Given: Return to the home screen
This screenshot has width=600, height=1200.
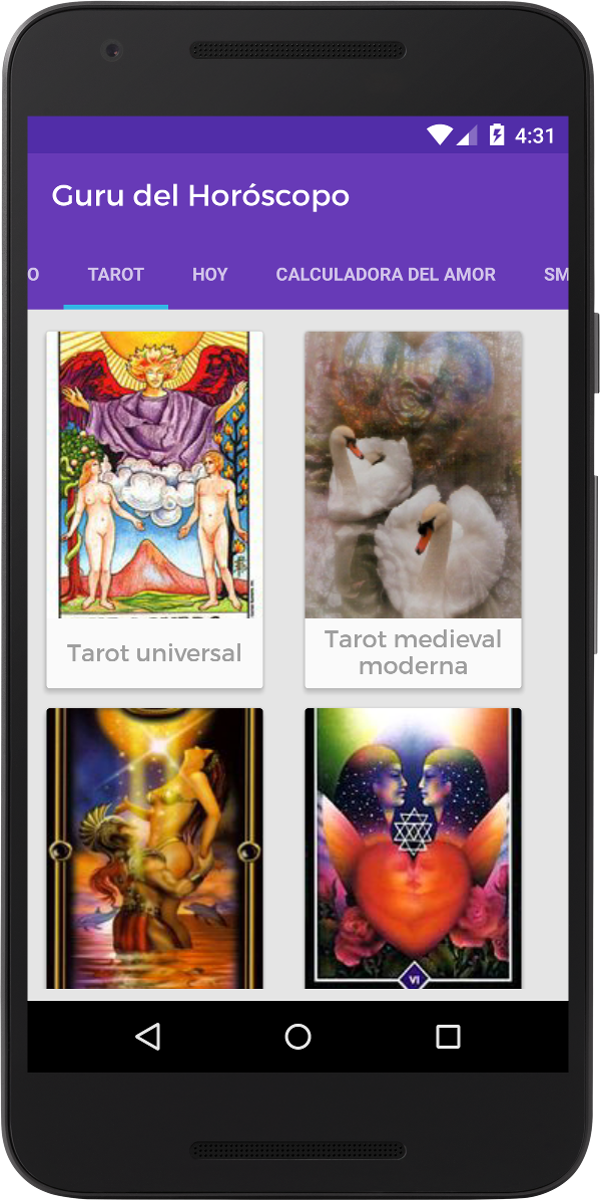Looking at the screenshot, I should click(298, 1037).
